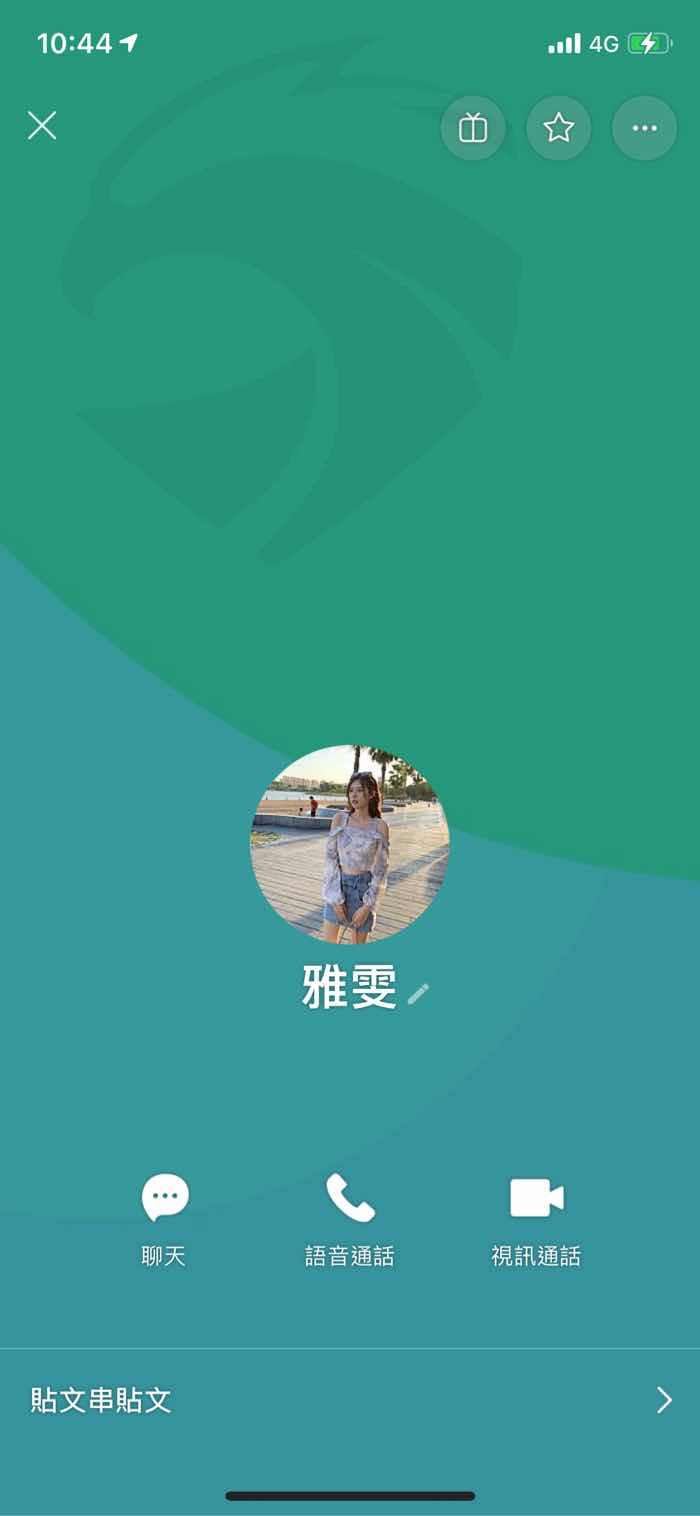The image size is (700, 1516).
Task: Open the 貼文串貼文 row
Action: pyautogui.click(x=350, y=1400)
